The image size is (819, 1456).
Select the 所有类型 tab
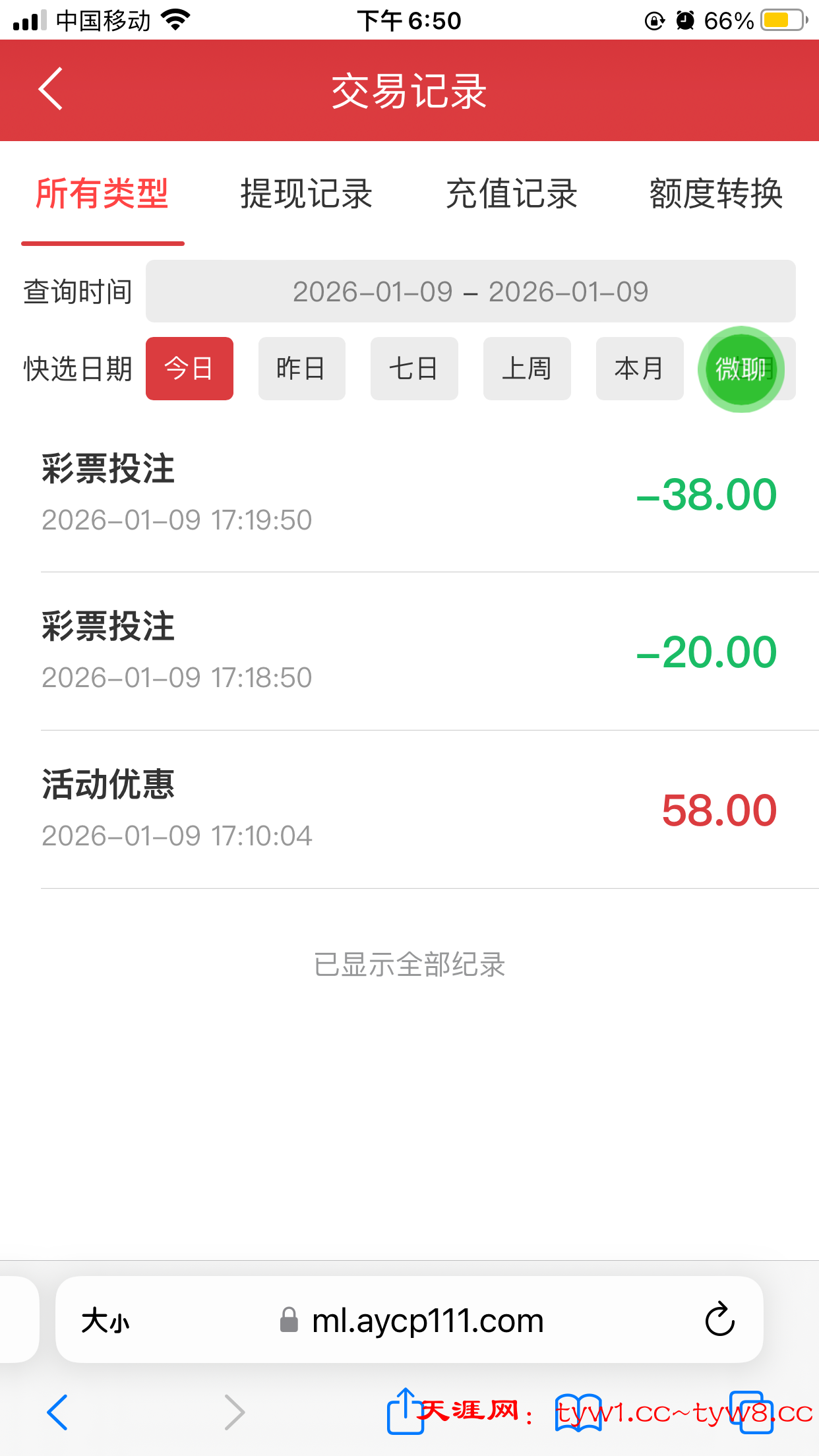coord(102,194)
